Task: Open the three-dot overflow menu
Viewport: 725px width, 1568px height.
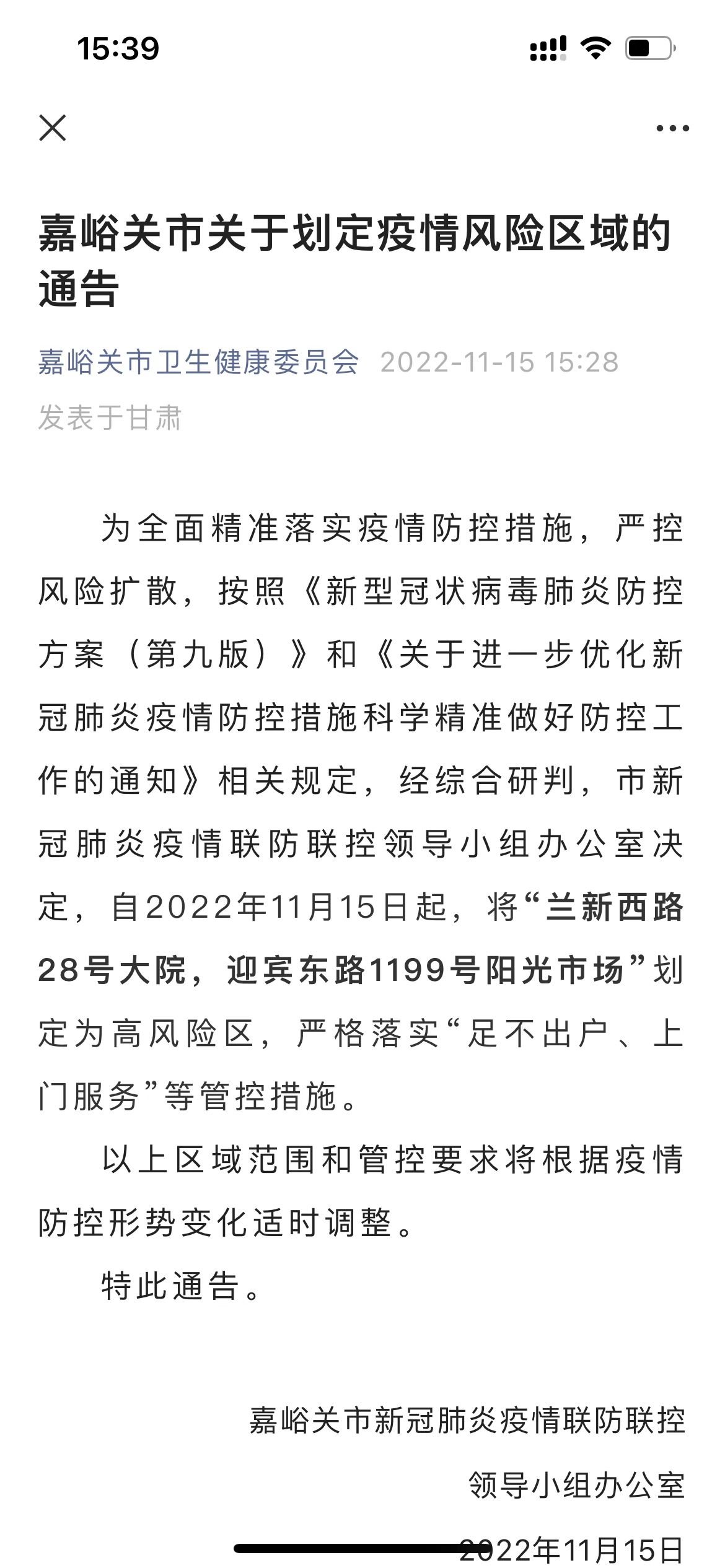Action: (672, 129)
